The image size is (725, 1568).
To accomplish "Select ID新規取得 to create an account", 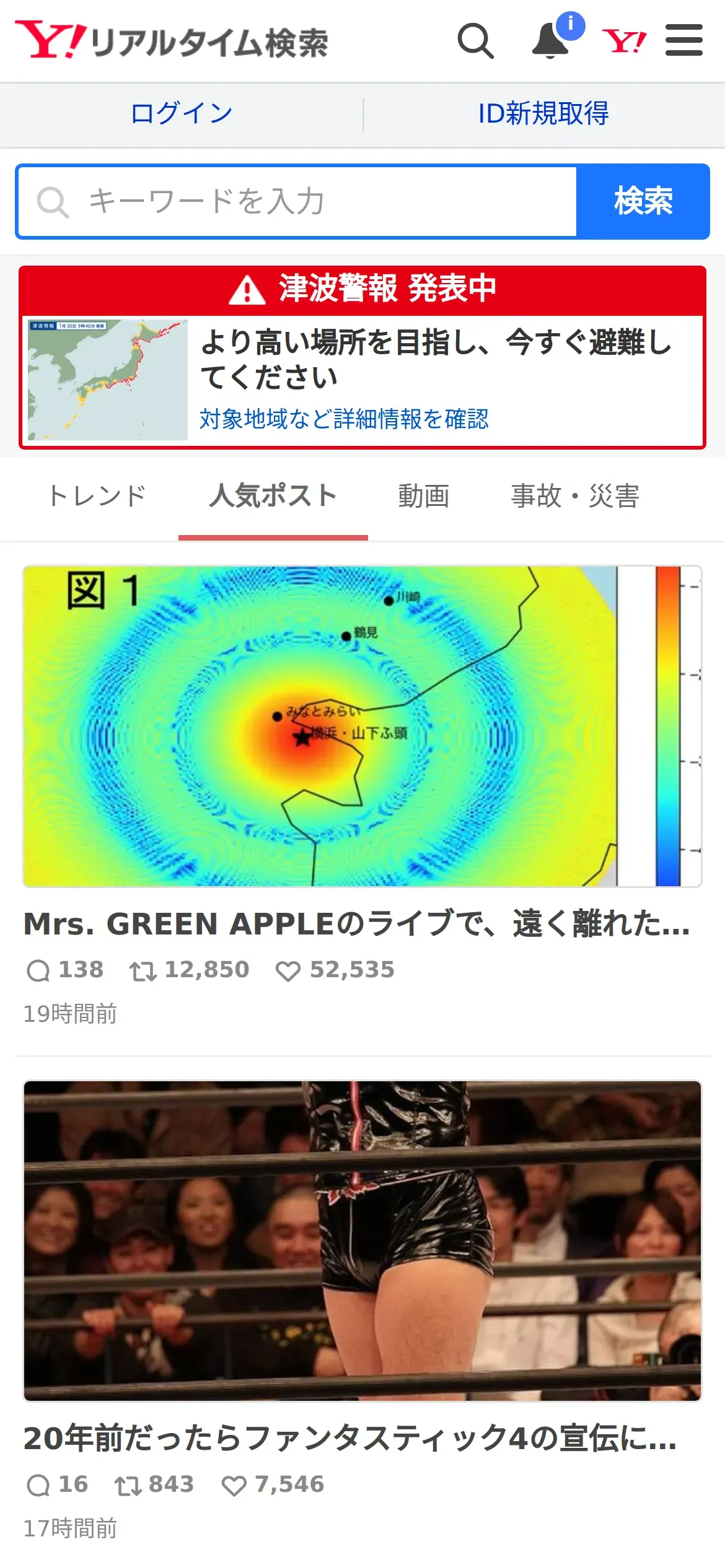I will pyautogui.click(x=543, y=113).
